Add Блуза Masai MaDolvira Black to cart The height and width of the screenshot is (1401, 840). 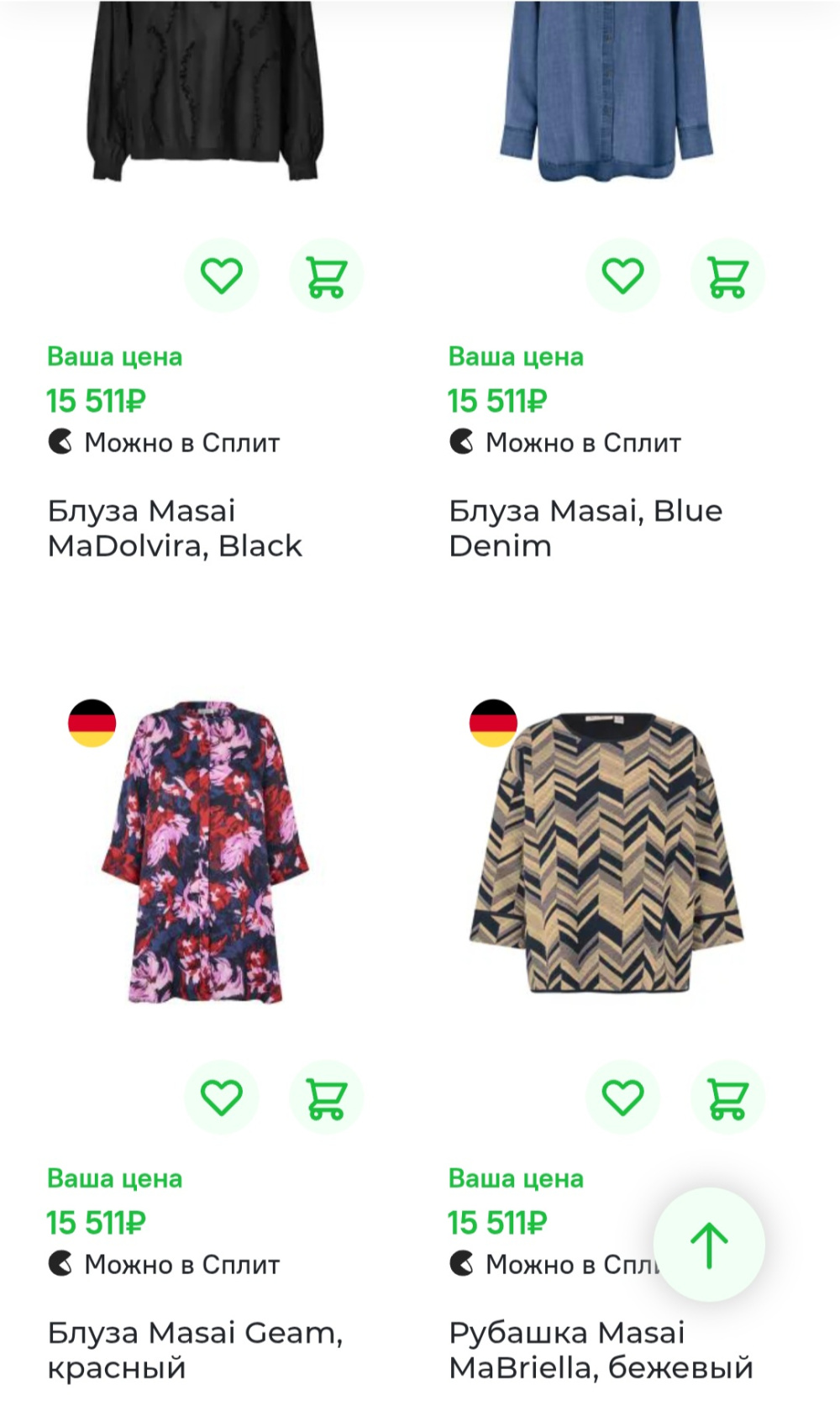326,276
